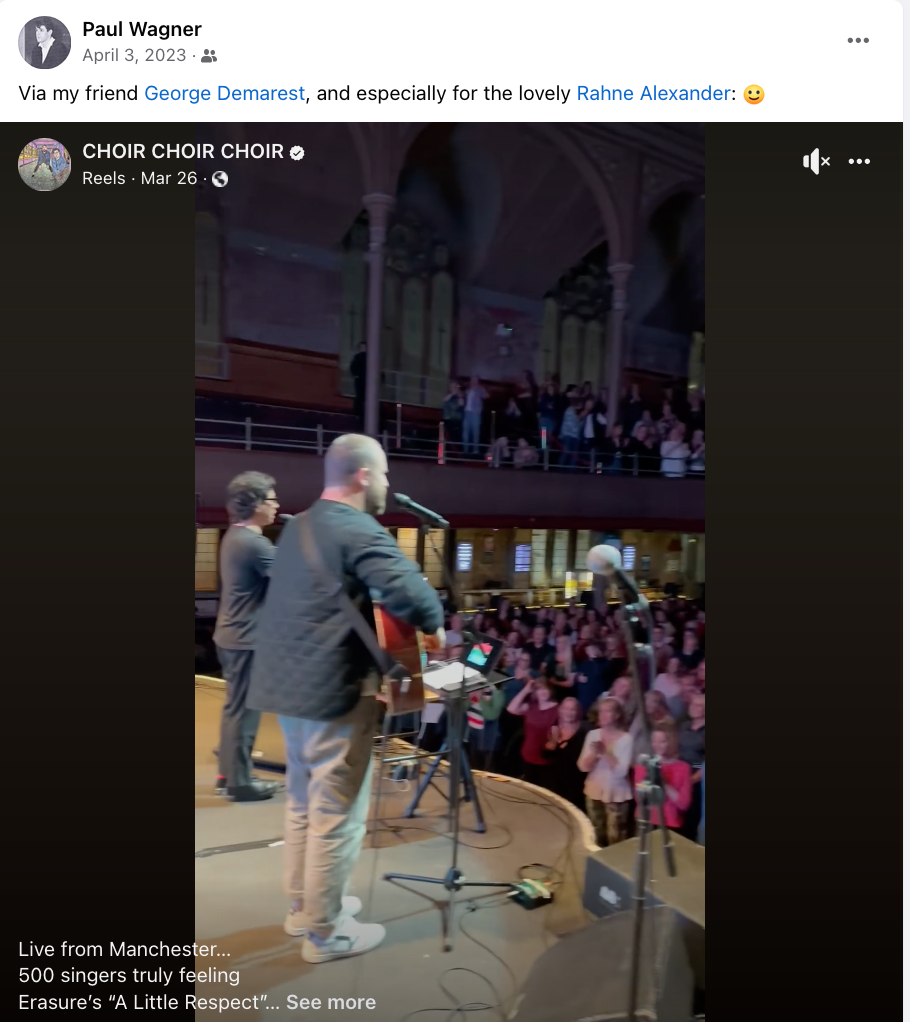Expand caption with See more
Screen dimensions: 910x1022
(331, 1002)
